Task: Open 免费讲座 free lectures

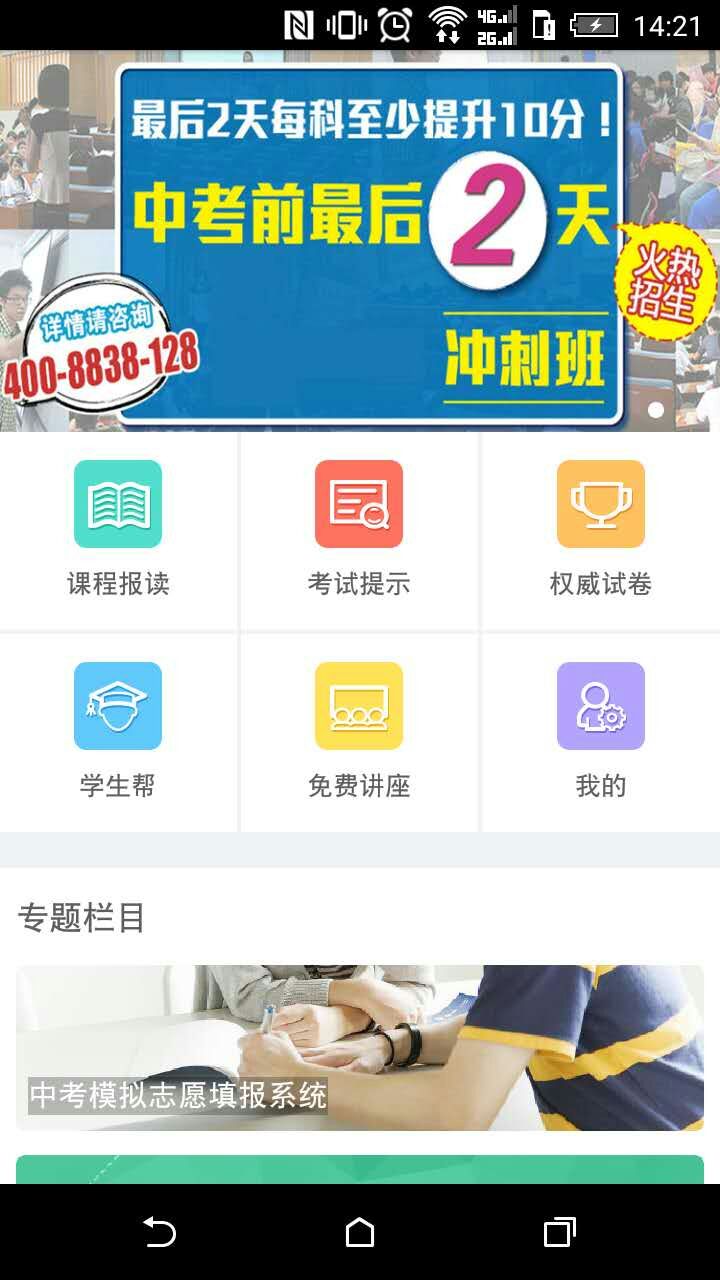Action: coord(359,730)
